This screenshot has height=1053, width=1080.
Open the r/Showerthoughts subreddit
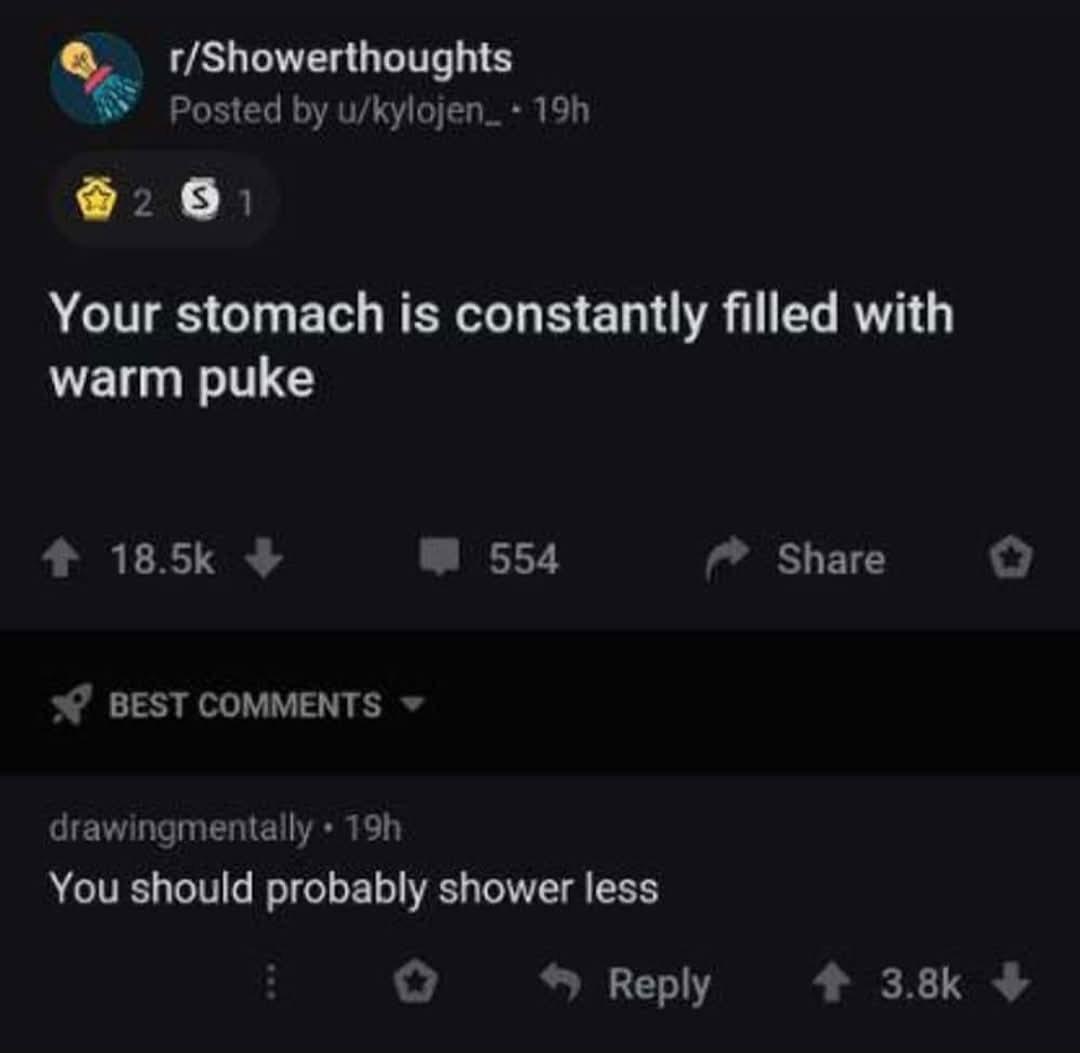point(340,59)
